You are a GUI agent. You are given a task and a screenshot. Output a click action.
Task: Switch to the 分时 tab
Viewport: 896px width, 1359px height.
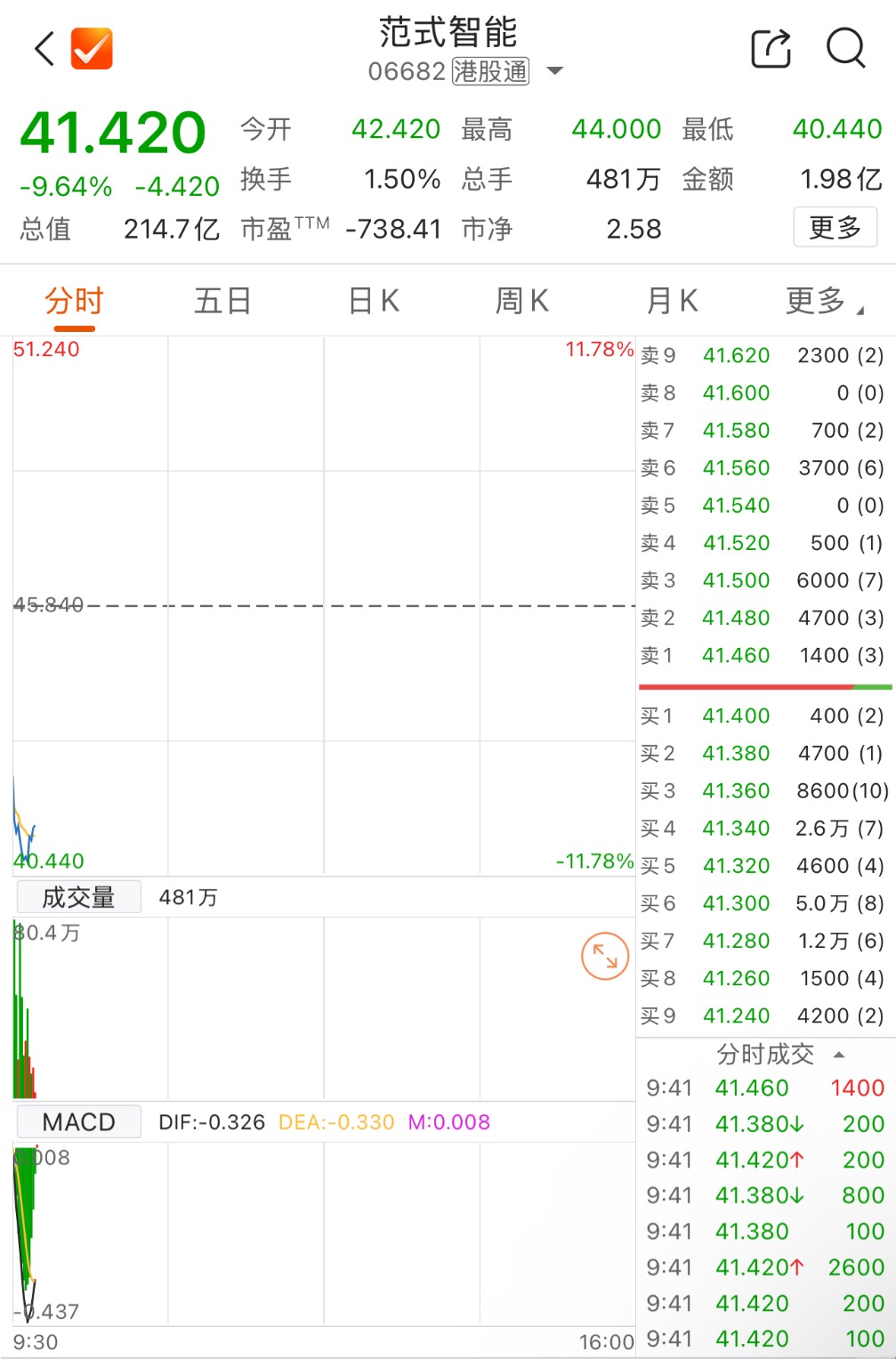pos(74,302)
